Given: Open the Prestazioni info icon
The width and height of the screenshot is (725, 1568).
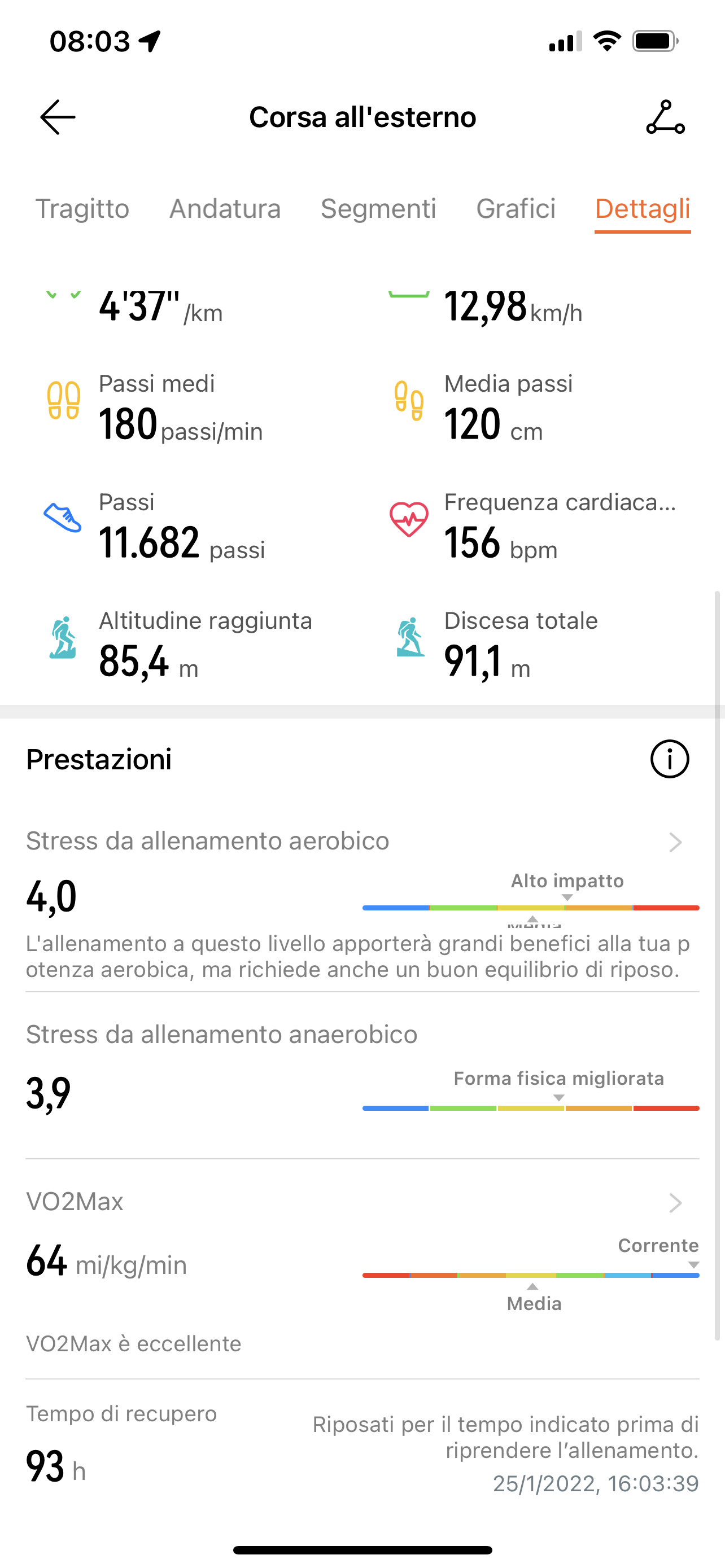Looking at the screenshot, I should (x=670, y=759).
